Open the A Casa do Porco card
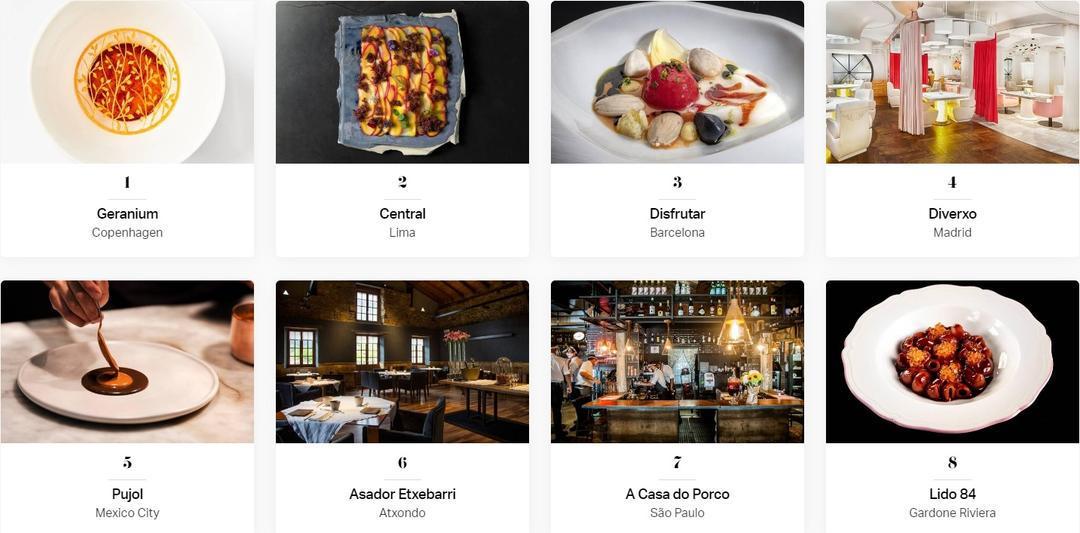This screenshot has width=1080, height=533. click(677, 494)
